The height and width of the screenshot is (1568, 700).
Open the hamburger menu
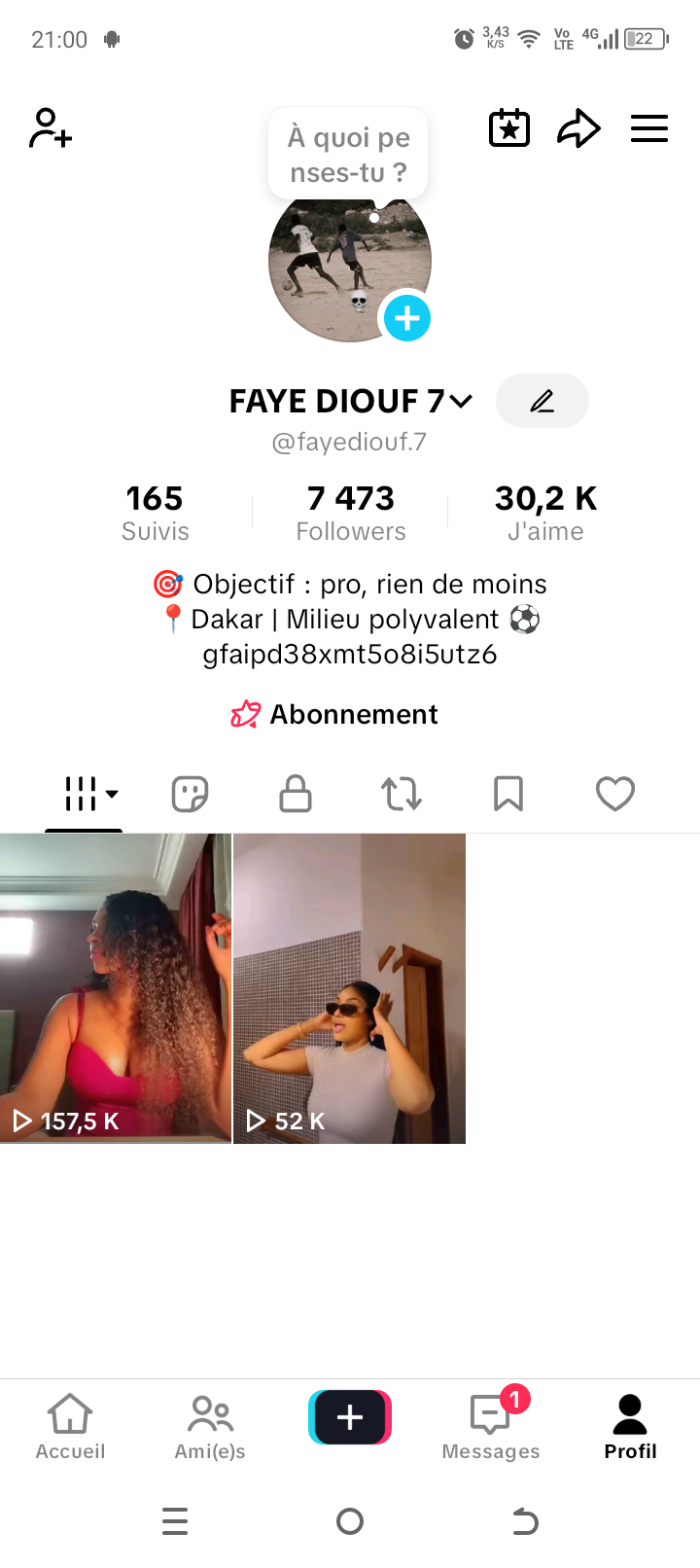(648, 128)
